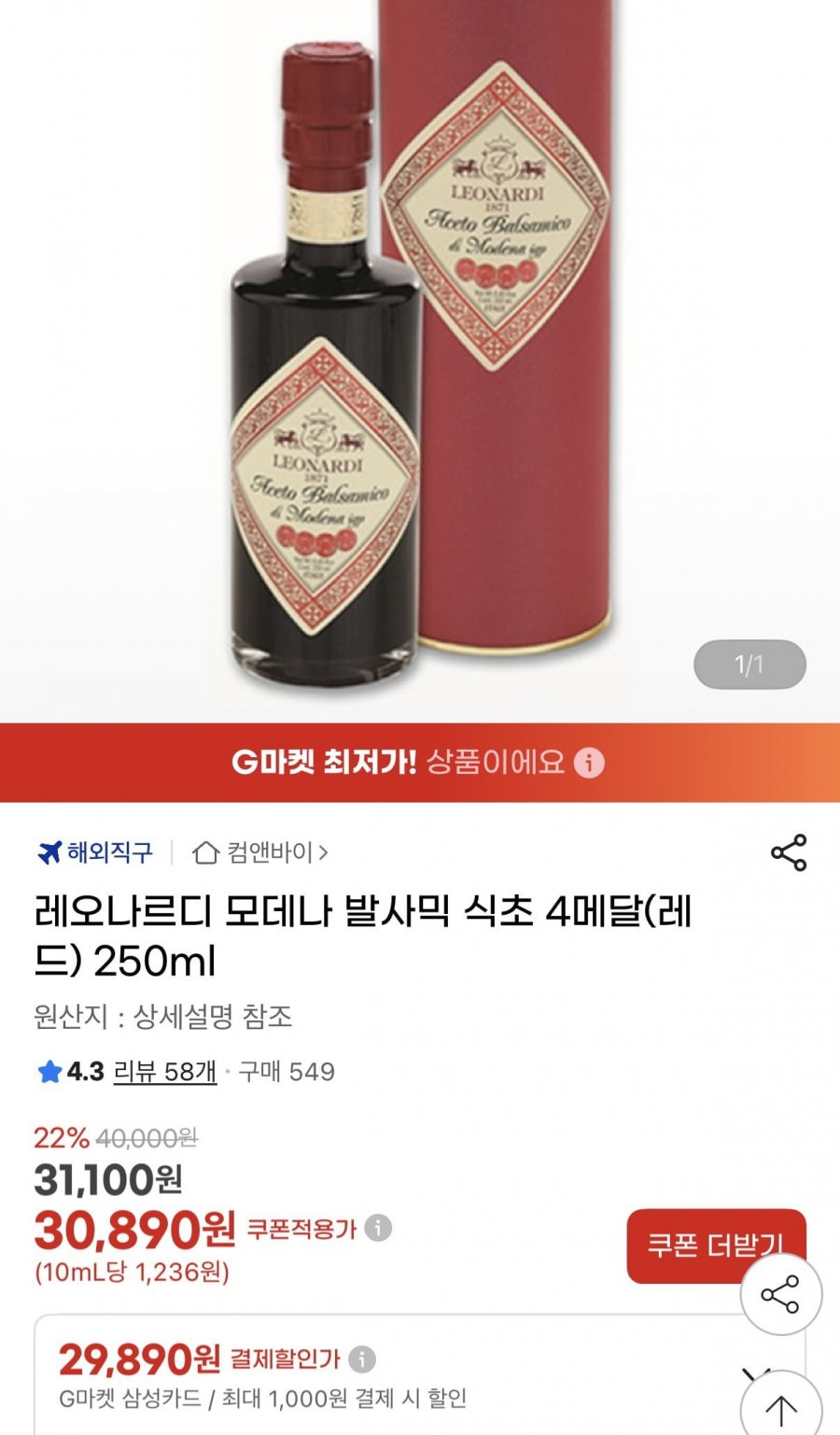Tap the floating circular share button
The width and height of the screenshot is (840, 1435).
[x=780, y=1295]
